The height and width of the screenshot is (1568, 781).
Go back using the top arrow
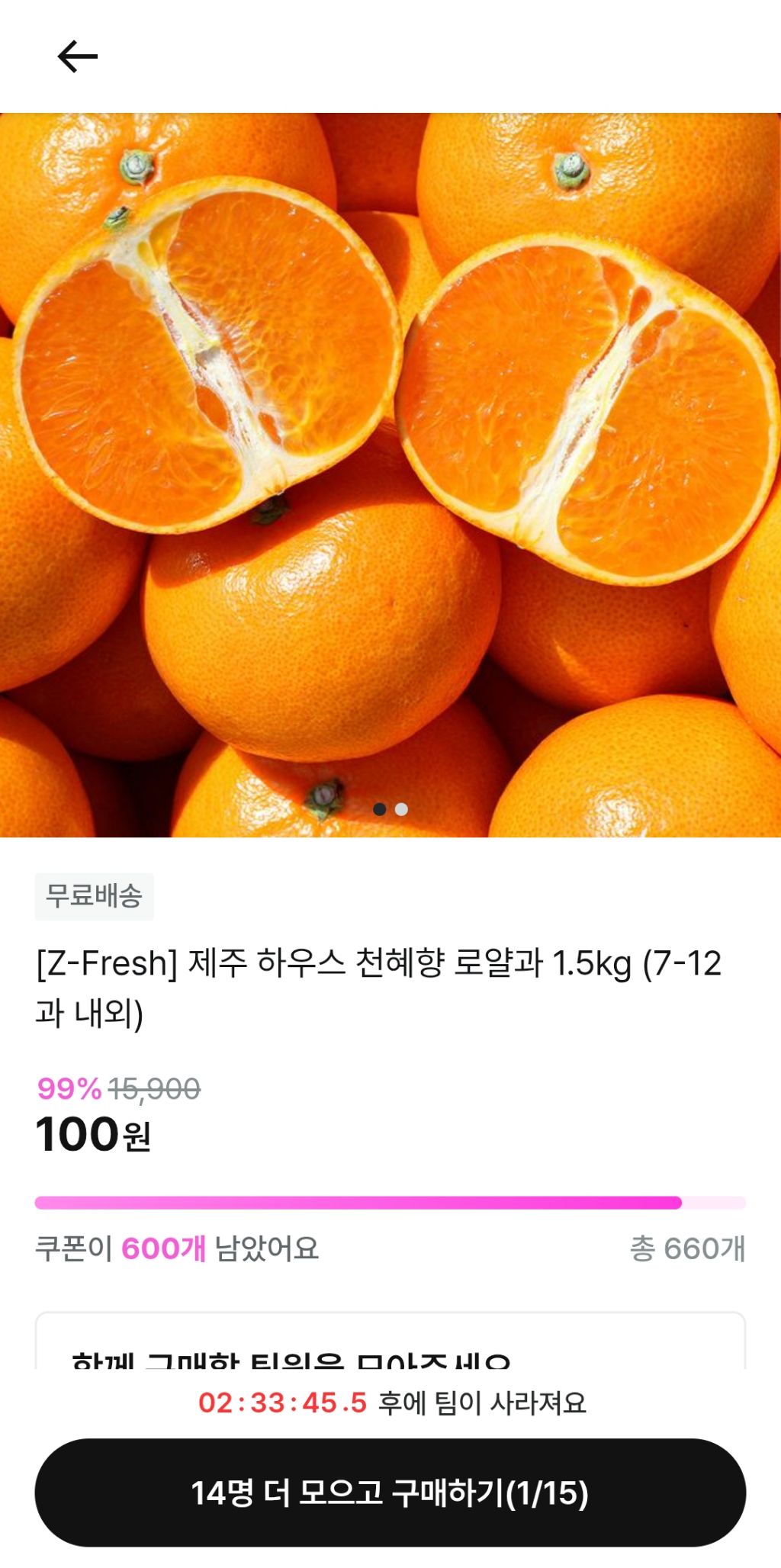[77, 56]
